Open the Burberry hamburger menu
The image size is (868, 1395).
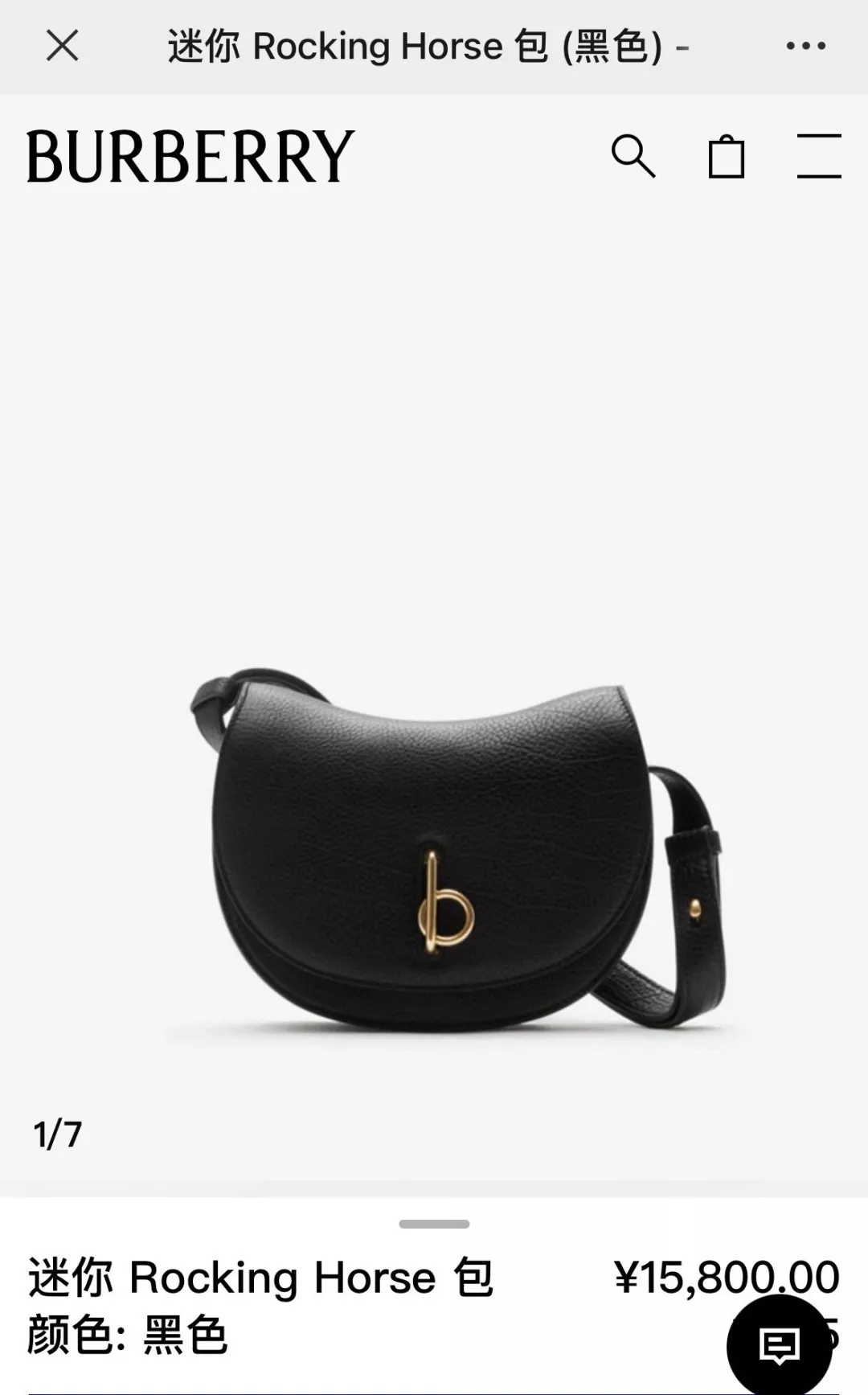coord(819,156)
